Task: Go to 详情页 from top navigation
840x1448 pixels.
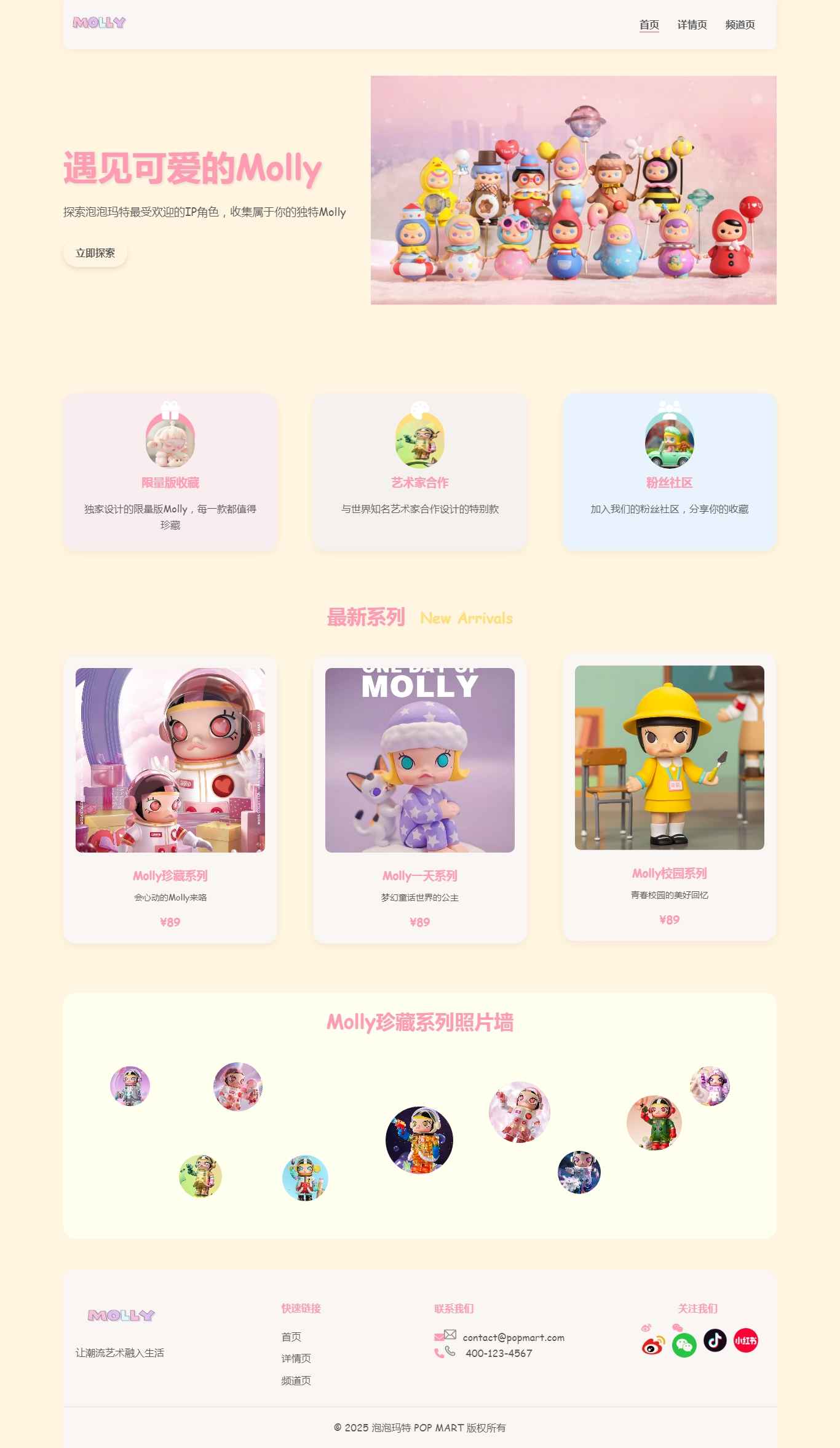Action: click(x=692, y=25)
